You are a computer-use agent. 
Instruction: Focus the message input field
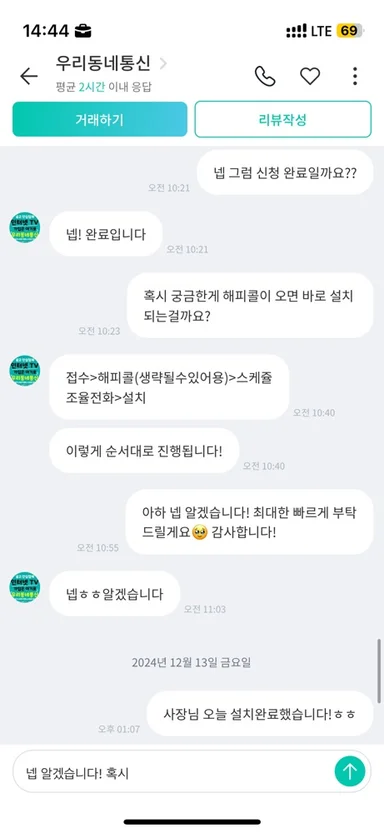click(174, 771)
